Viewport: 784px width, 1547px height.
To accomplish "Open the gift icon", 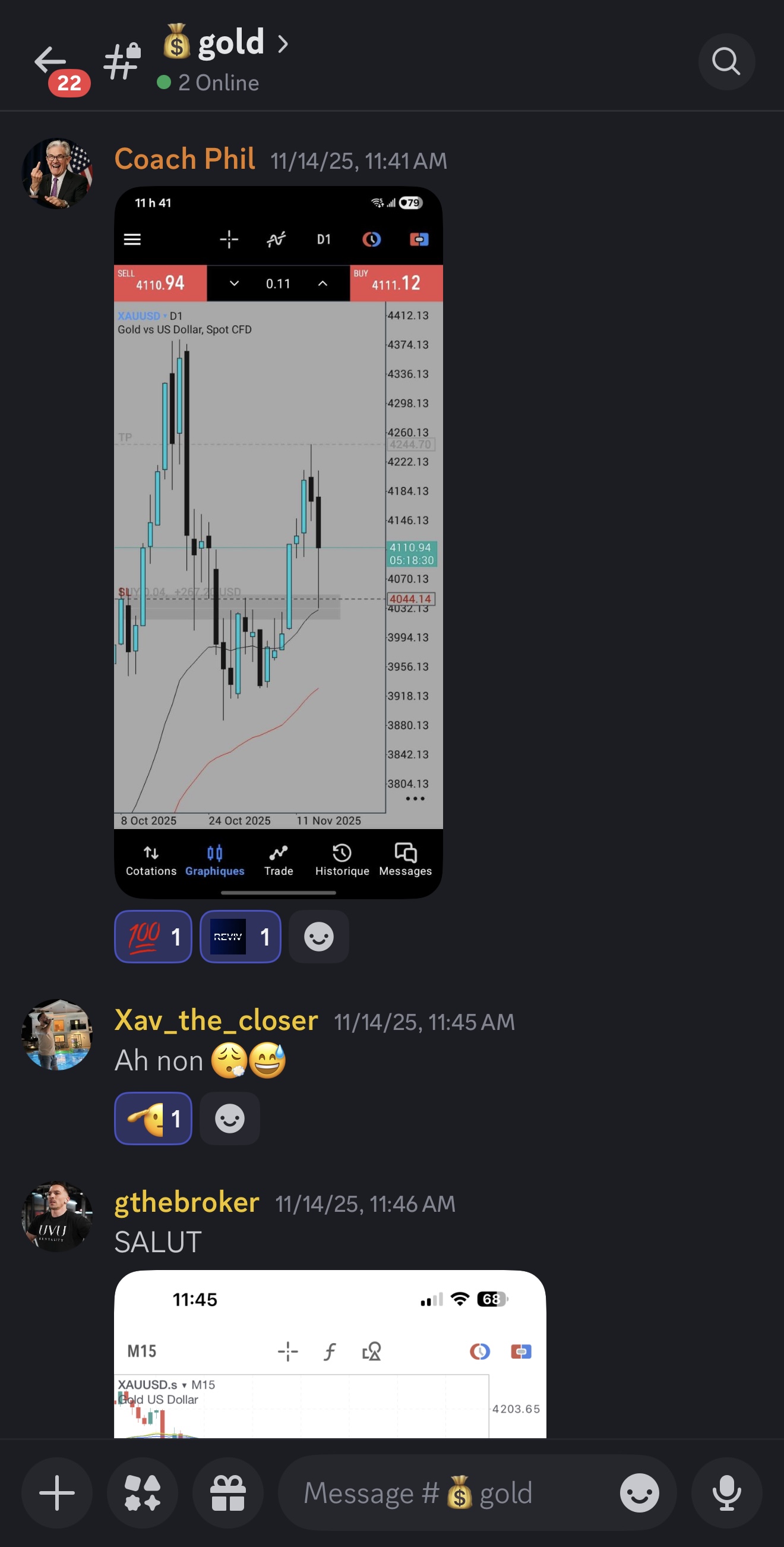I will pyautogui.click(x=228, y=1492).
